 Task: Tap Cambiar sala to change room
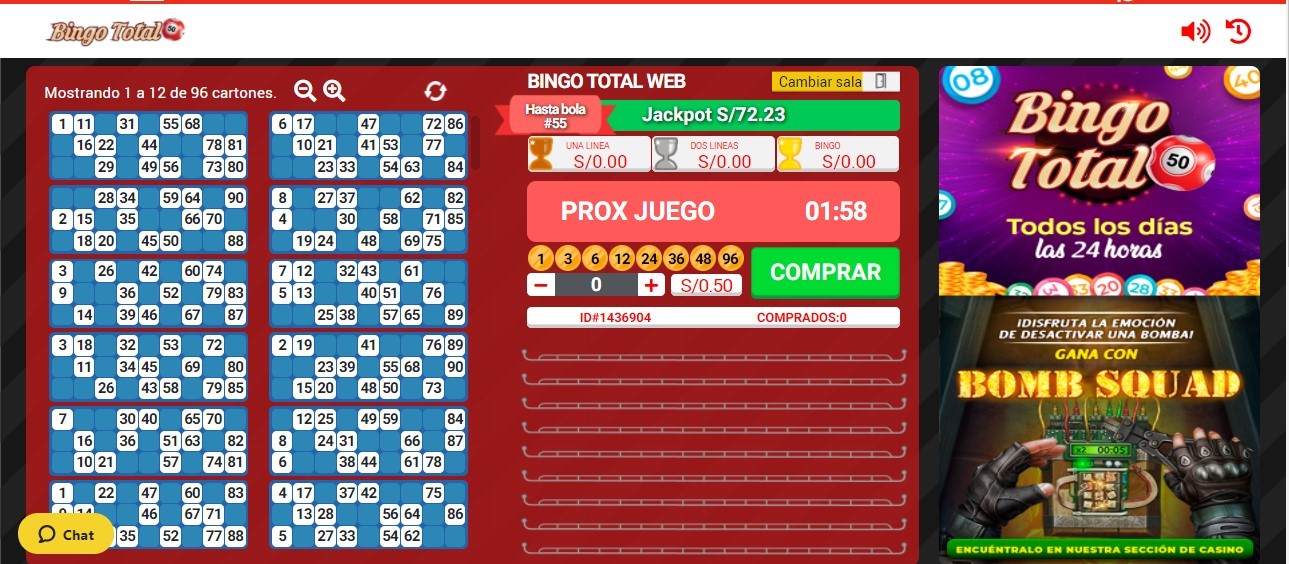(x=835, y=82)
